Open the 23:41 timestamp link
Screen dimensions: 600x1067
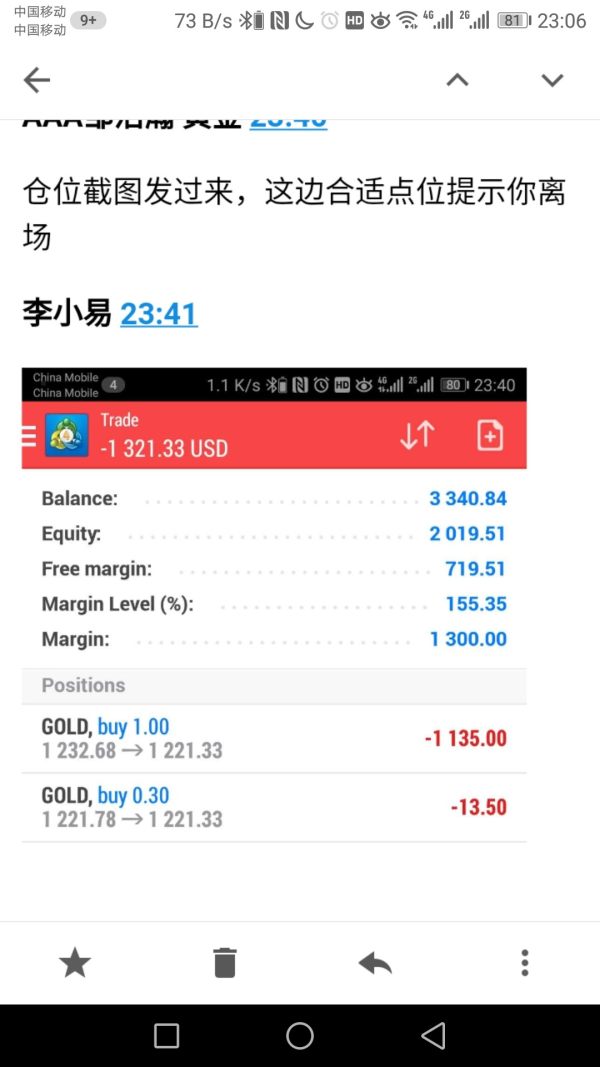pyautogui.click(x=159, y=314)
